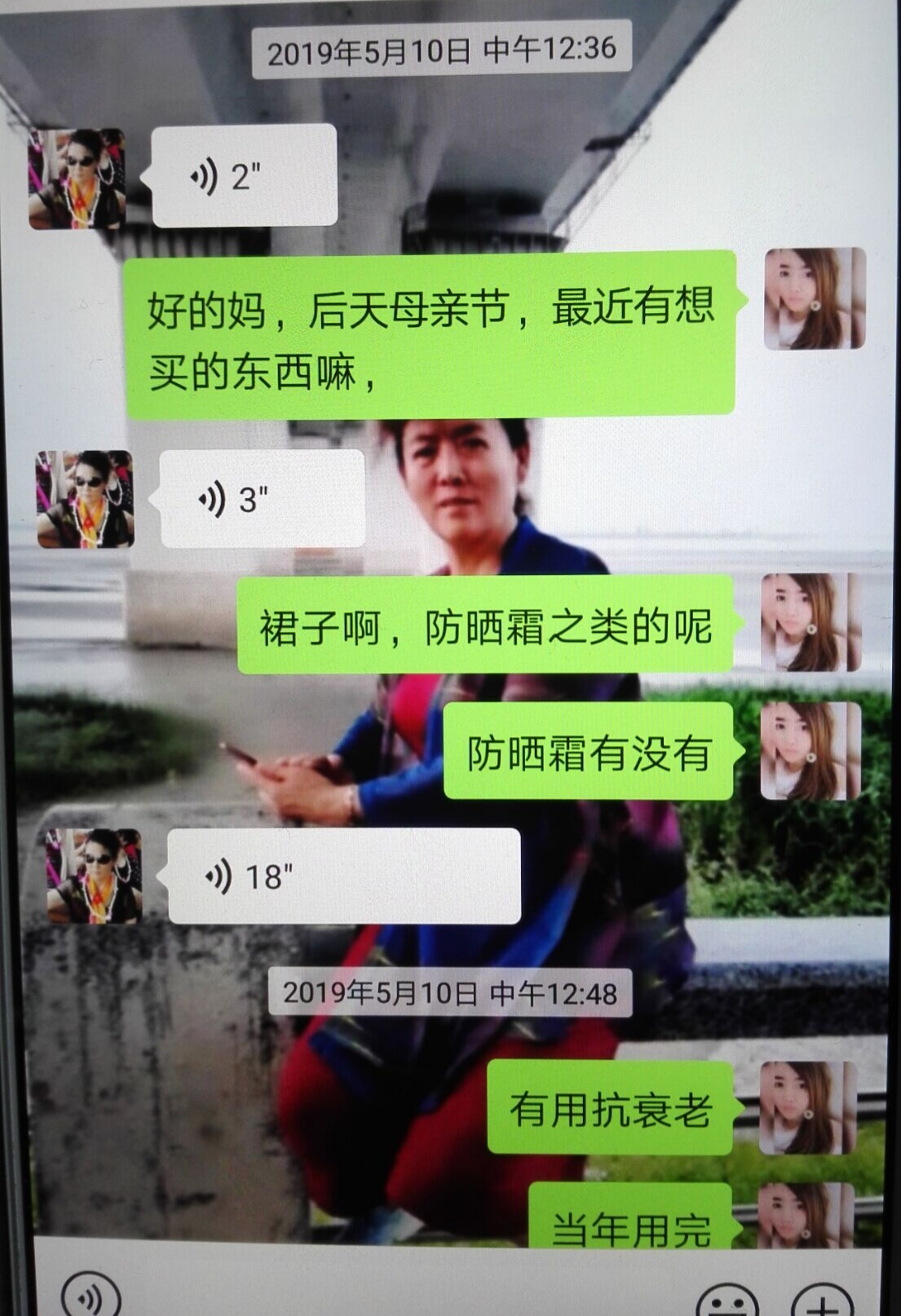Open mom's avatar beside the 2" voice message
Screen dimensions: 901x1316
[77, 179]
